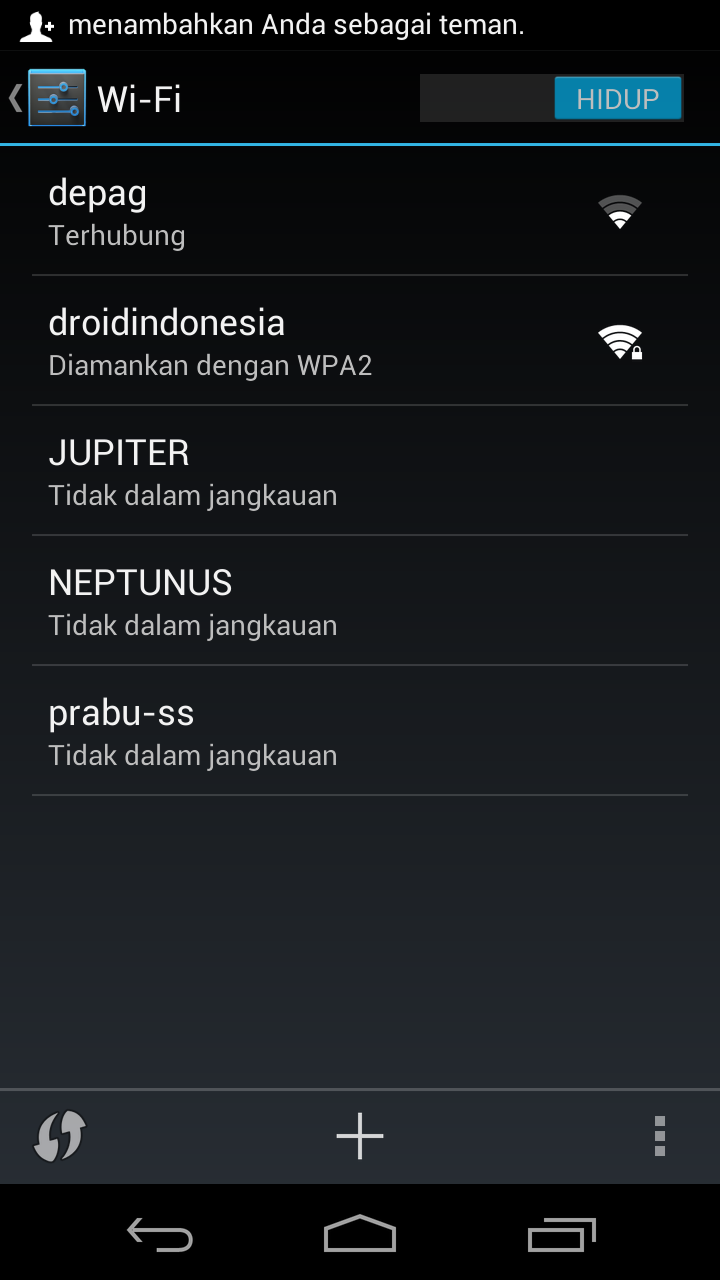Turn off the Wi-Fi HIDUP switch
The image size is (720, 1280).
[551, 98]
